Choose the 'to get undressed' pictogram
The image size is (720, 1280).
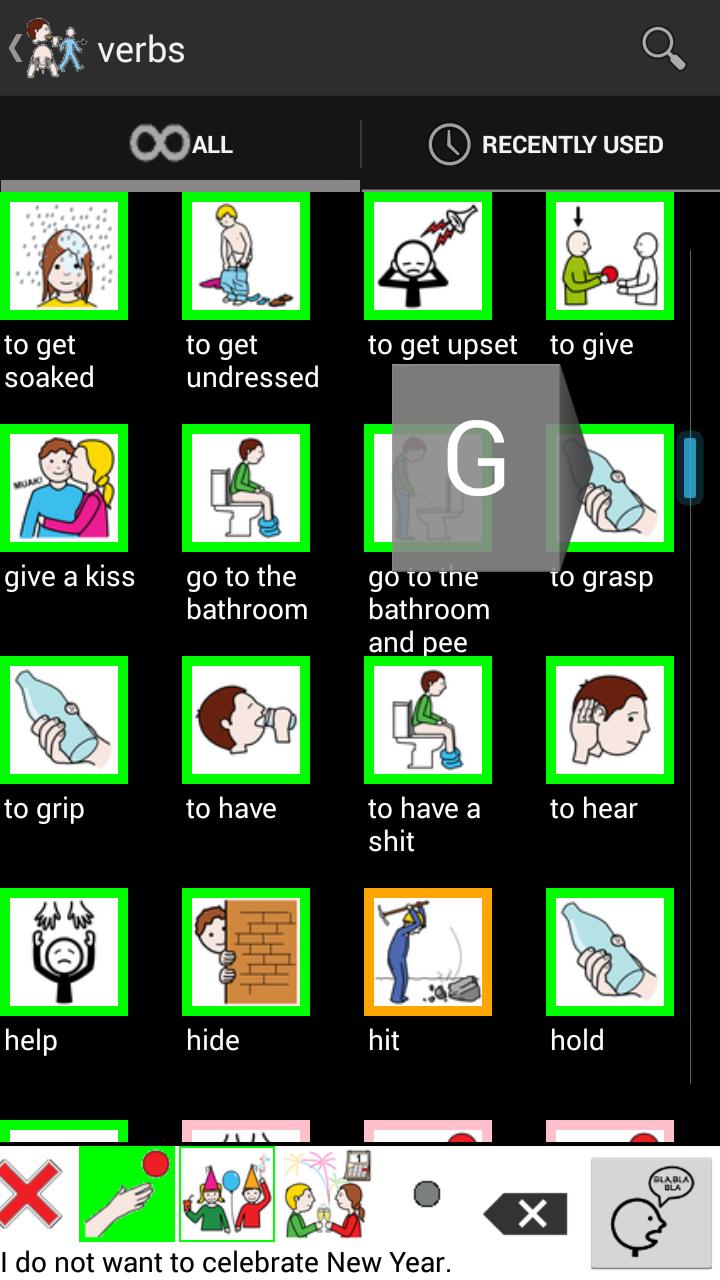pyautogui.click(x=246, y=256)
